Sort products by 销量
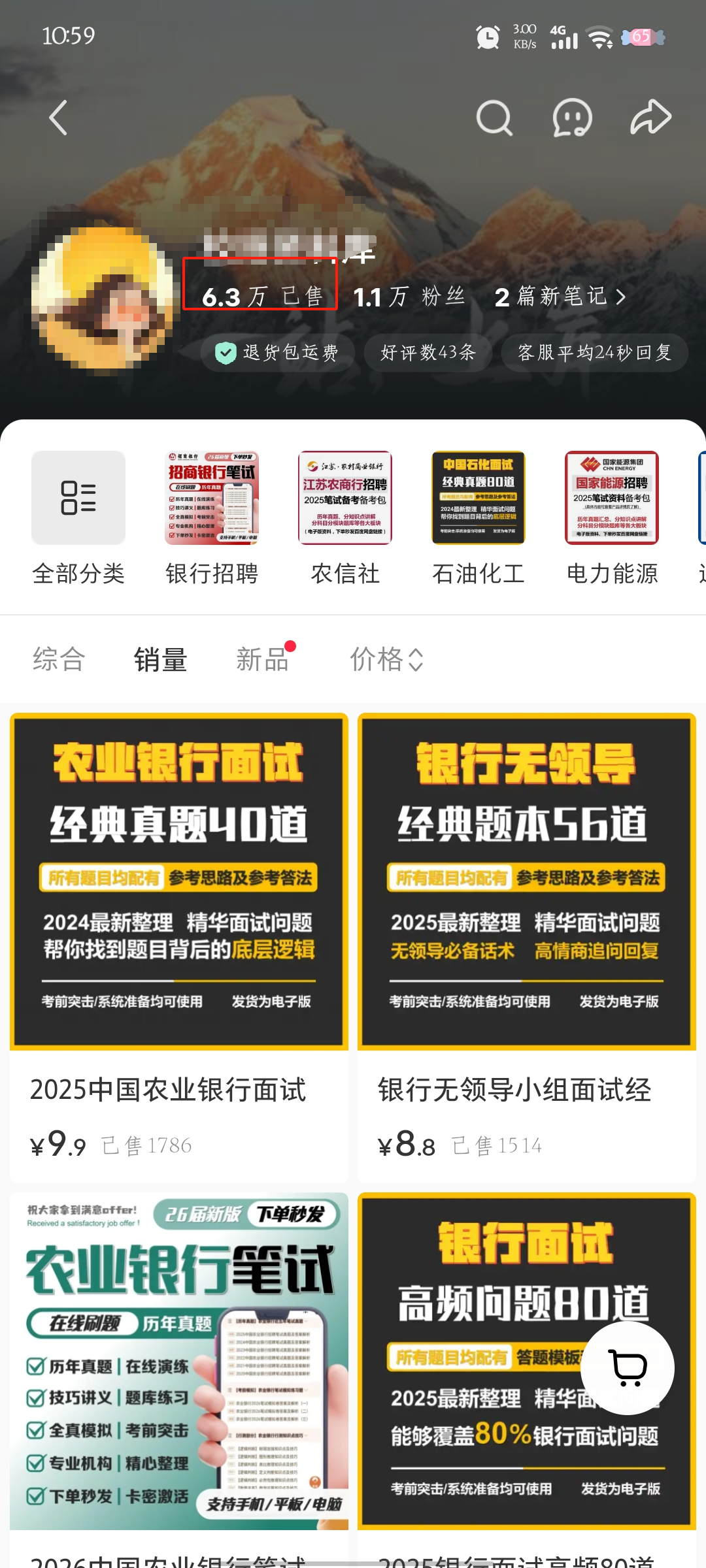This screenshot has width=706, height=1568. 161,659
